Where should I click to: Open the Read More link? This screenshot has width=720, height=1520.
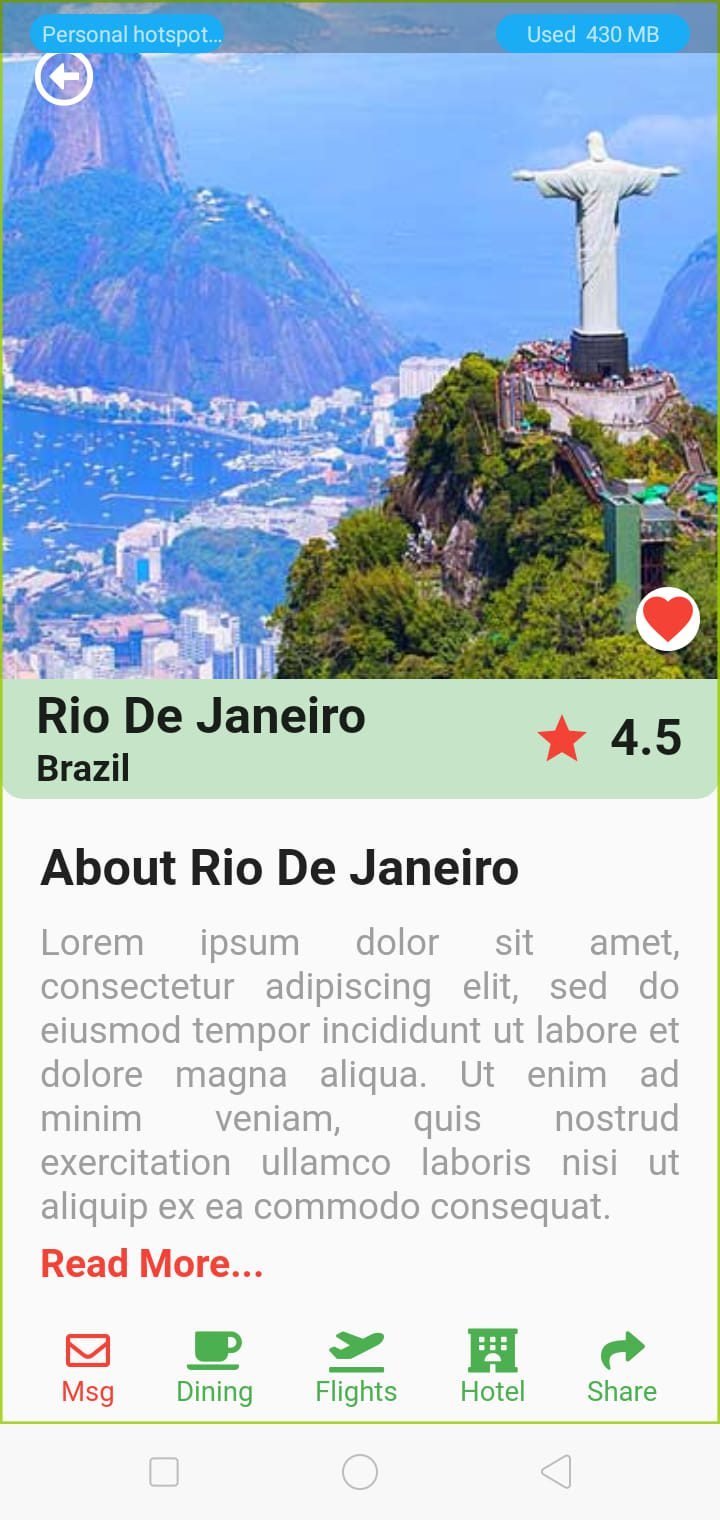pyautogui.click(x=152, y=1264)
